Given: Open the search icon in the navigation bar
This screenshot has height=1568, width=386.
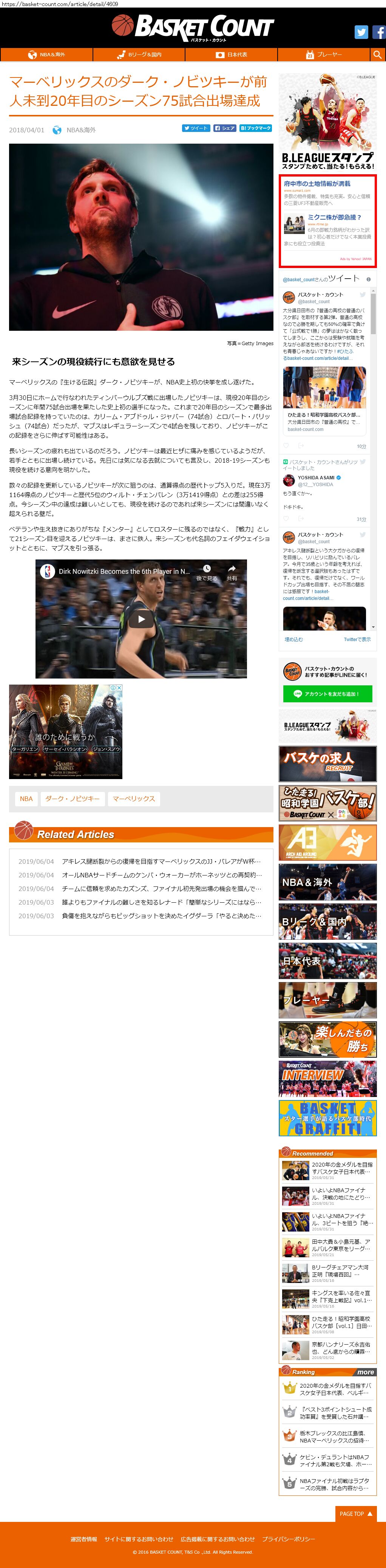Looking at the screenshot, I should [x=377, y=55].
